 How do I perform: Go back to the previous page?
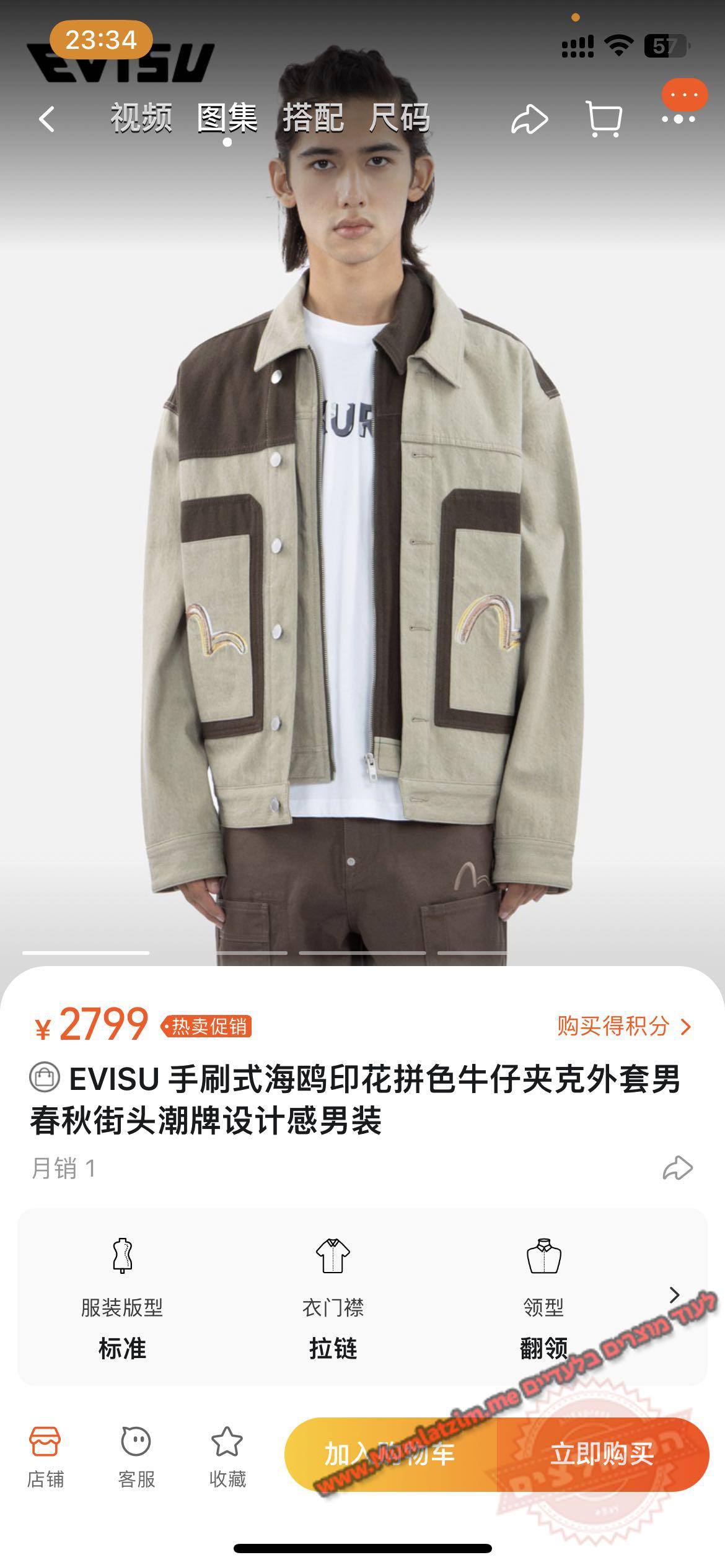pyautogui.click(x=47, y=119)
